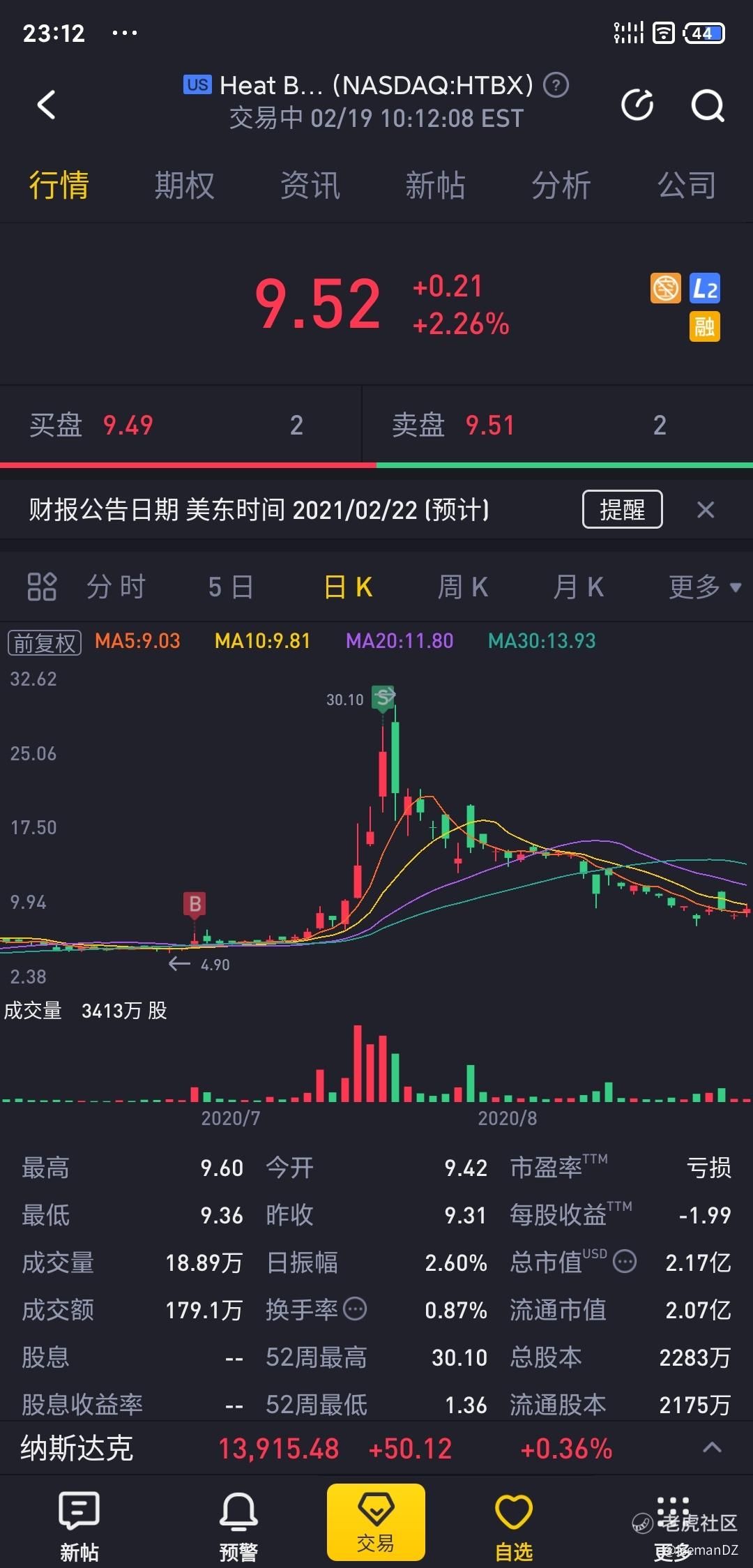Screen dimensions: 753x1568
Task: Tap the help question mark beside HTBX
Action: (556, 85)
